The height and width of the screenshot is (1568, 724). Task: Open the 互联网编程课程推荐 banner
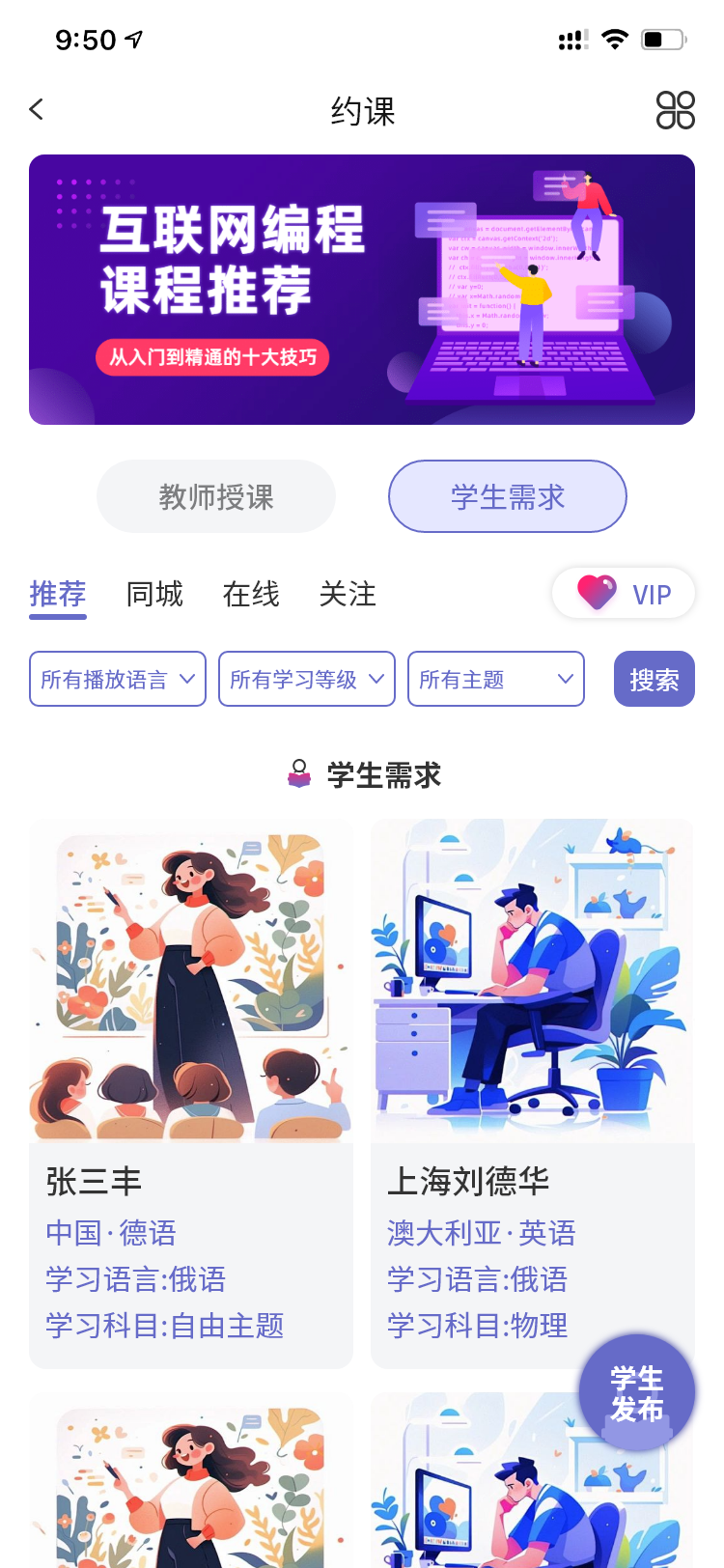(x=362, y=290)
